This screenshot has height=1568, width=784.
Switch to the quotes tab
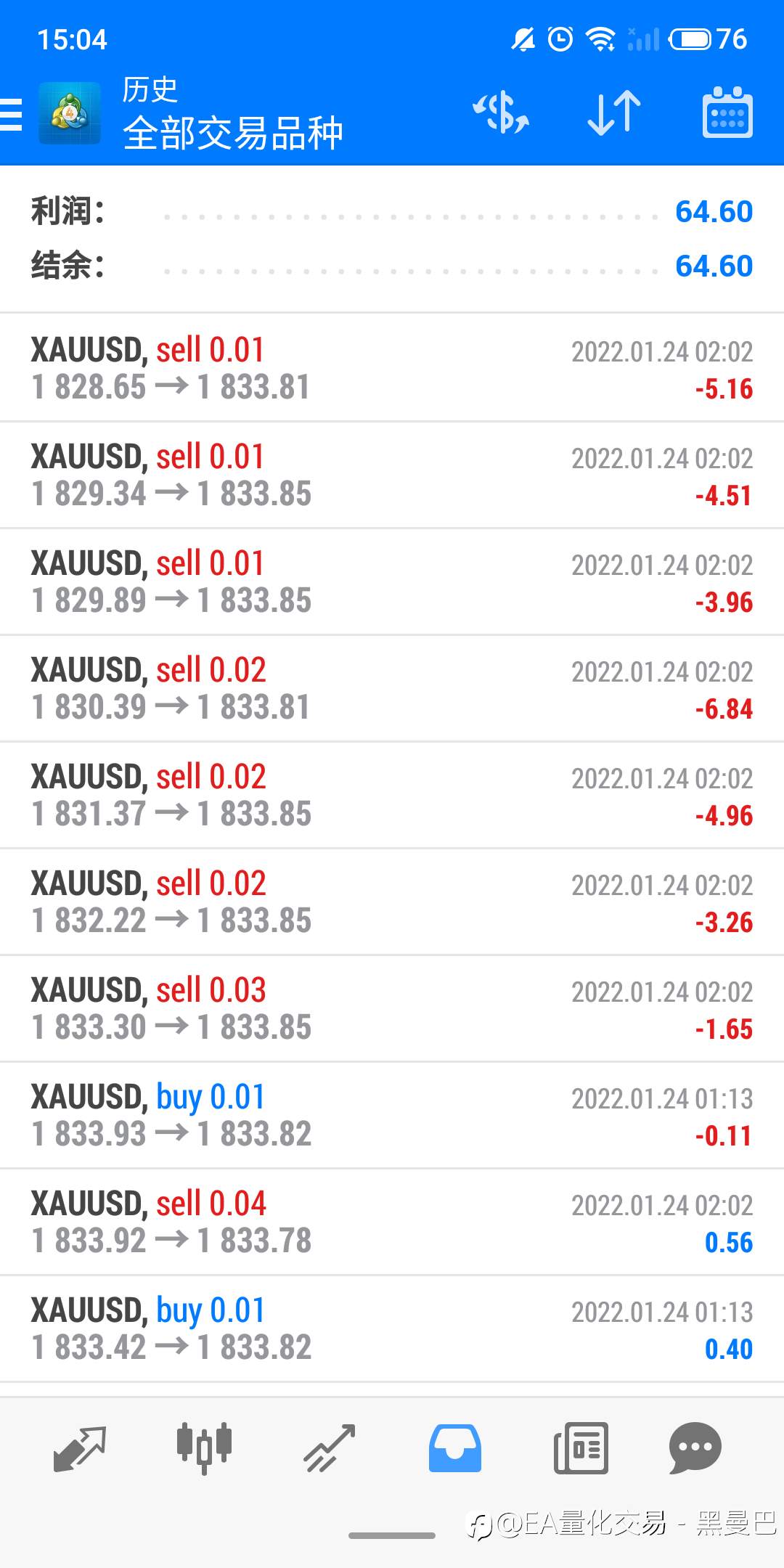point(80,1448)
